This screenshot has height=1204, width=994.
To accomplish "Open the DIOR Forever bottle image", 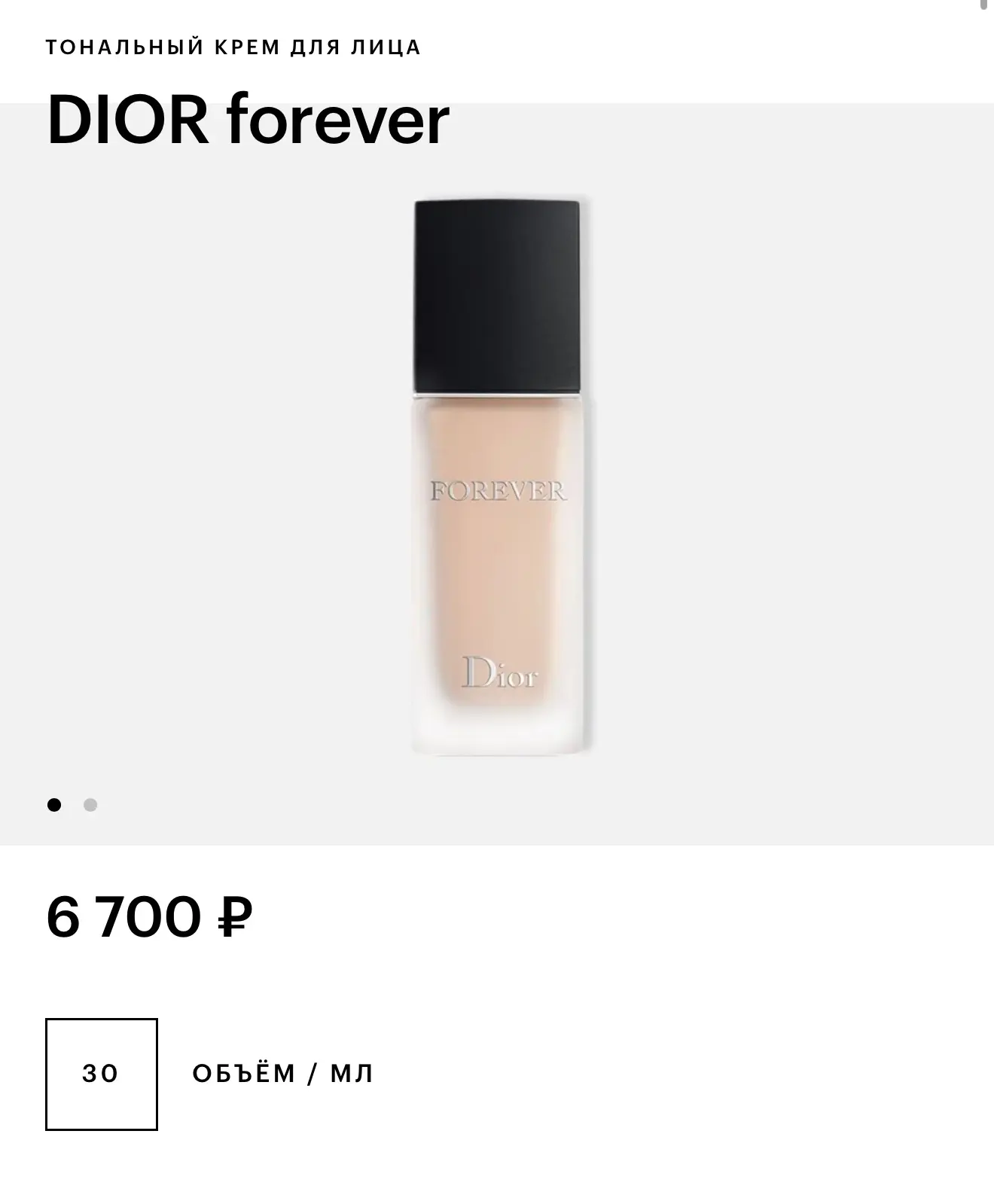I will 498,477.
